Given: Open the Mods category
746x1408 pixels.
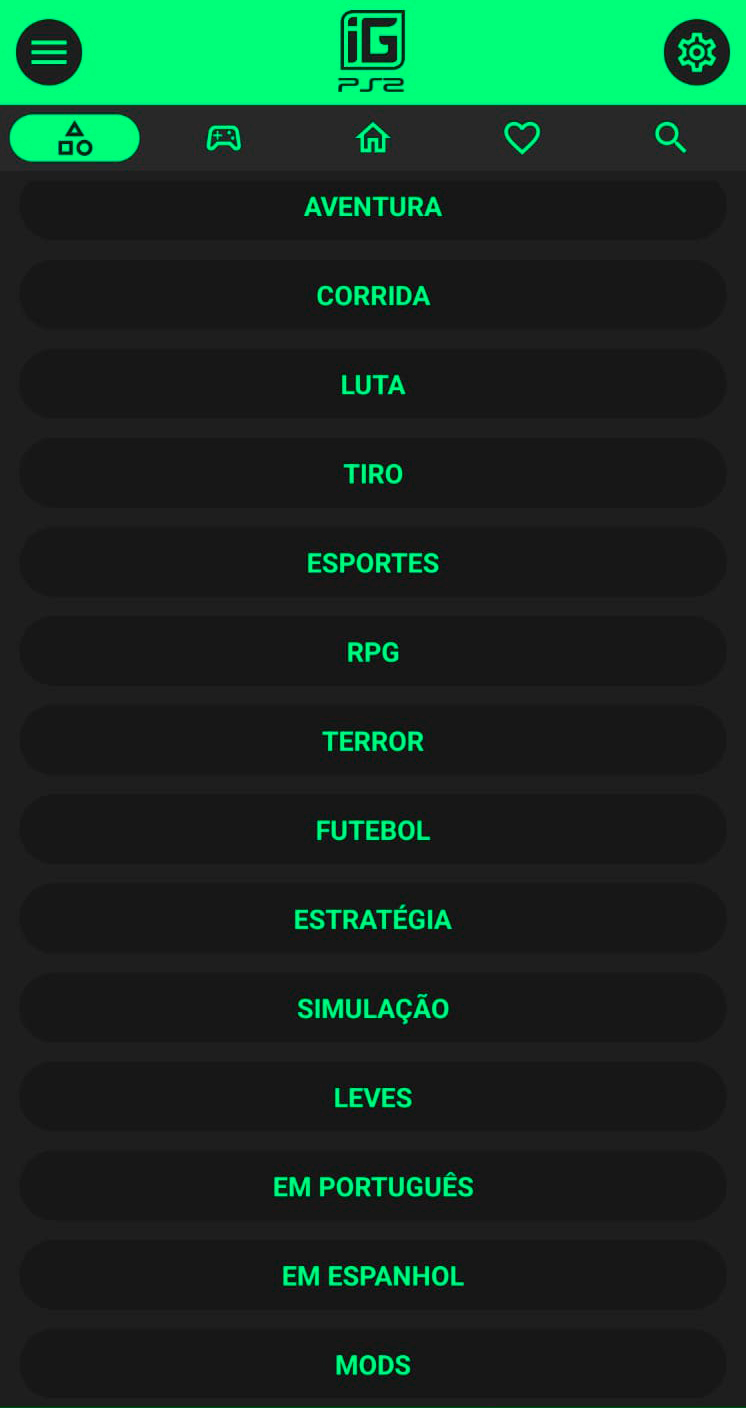Looking at the screenshot, I should pos(373,1364).
